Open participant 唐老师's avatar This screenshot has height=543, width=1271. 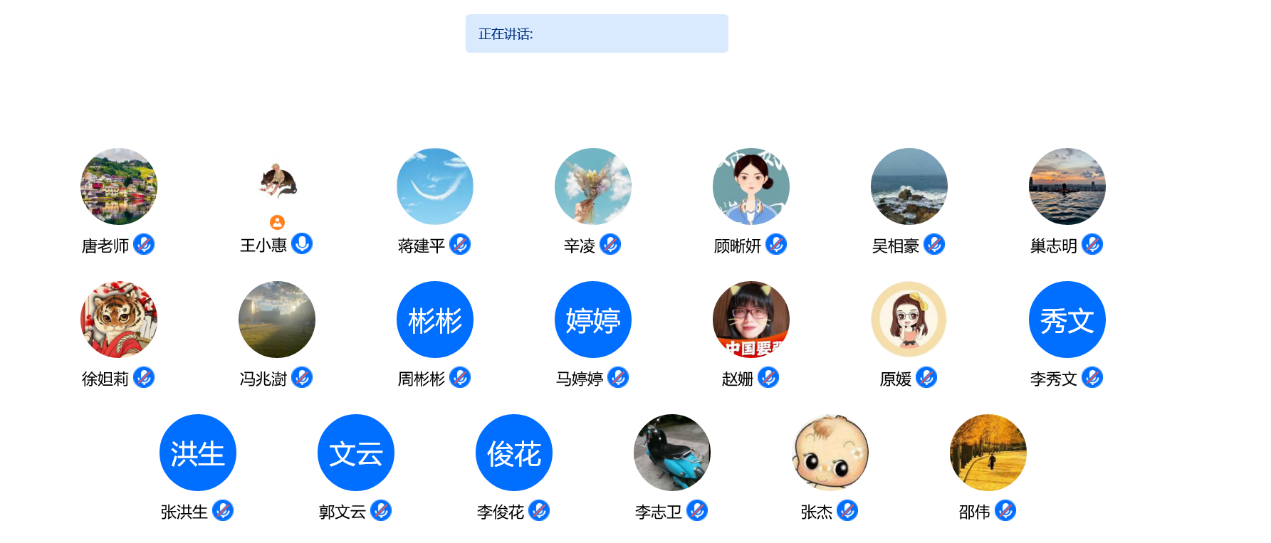pos(119,187)
